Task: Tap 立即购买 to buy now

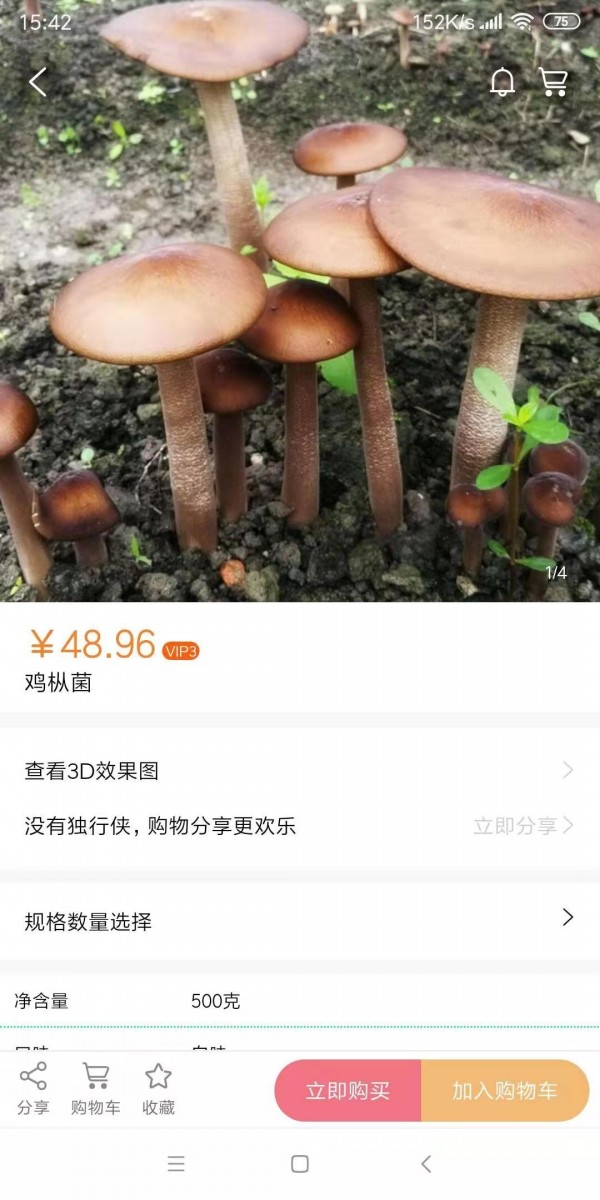Action: 348,1091
